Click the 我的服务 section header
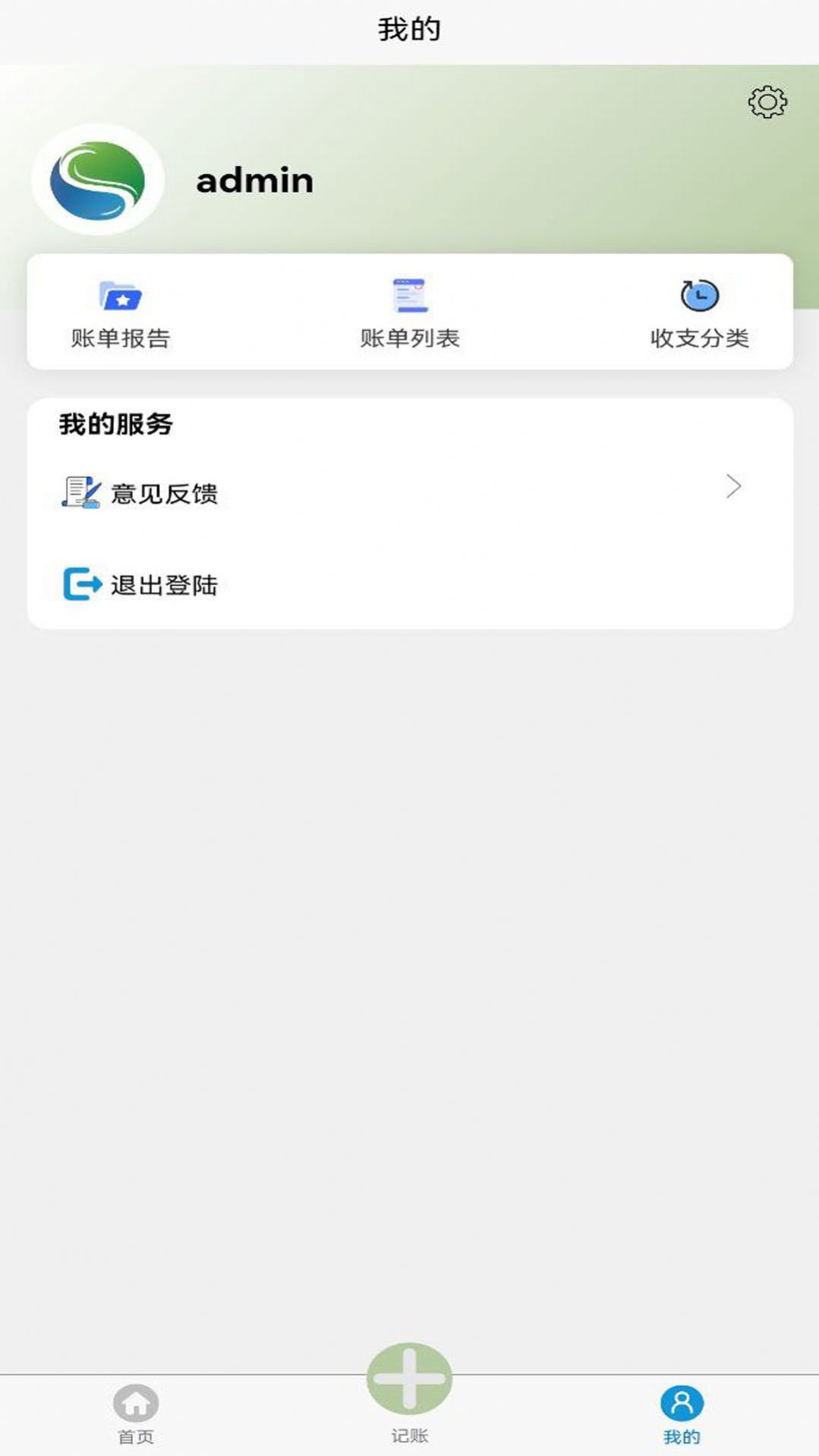The width and height of the screenshot is (819, 1456). (x=116, y=425)
